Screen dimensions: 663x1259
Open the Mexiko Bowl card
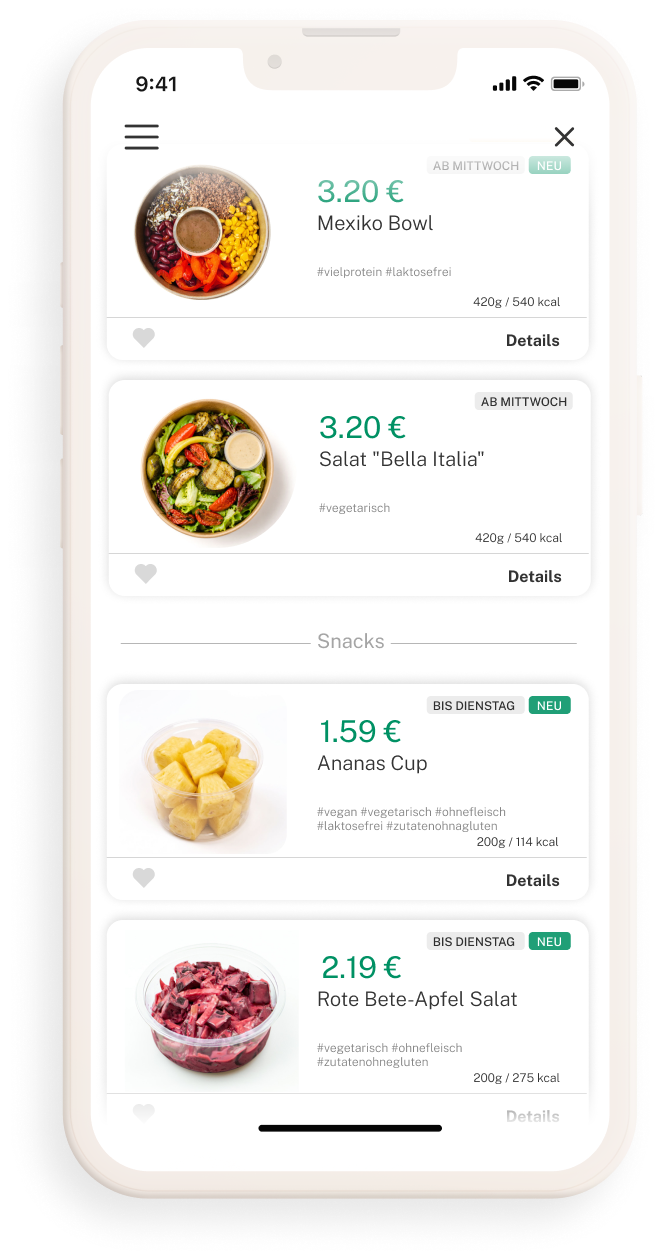[x=348, y=254]
